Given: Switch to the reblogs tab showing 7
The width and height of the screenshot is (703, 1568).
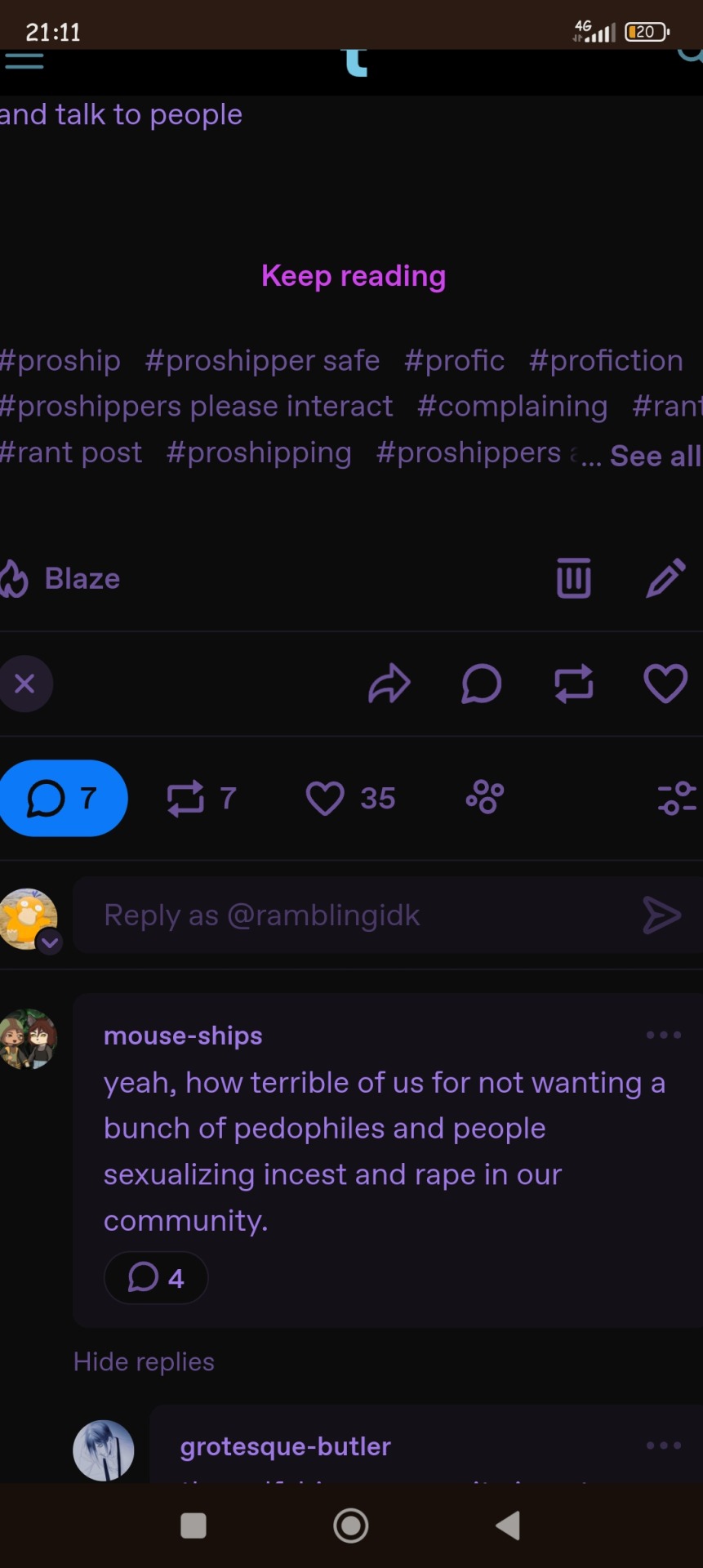Looking at the screenshot, I should (202, 798).
